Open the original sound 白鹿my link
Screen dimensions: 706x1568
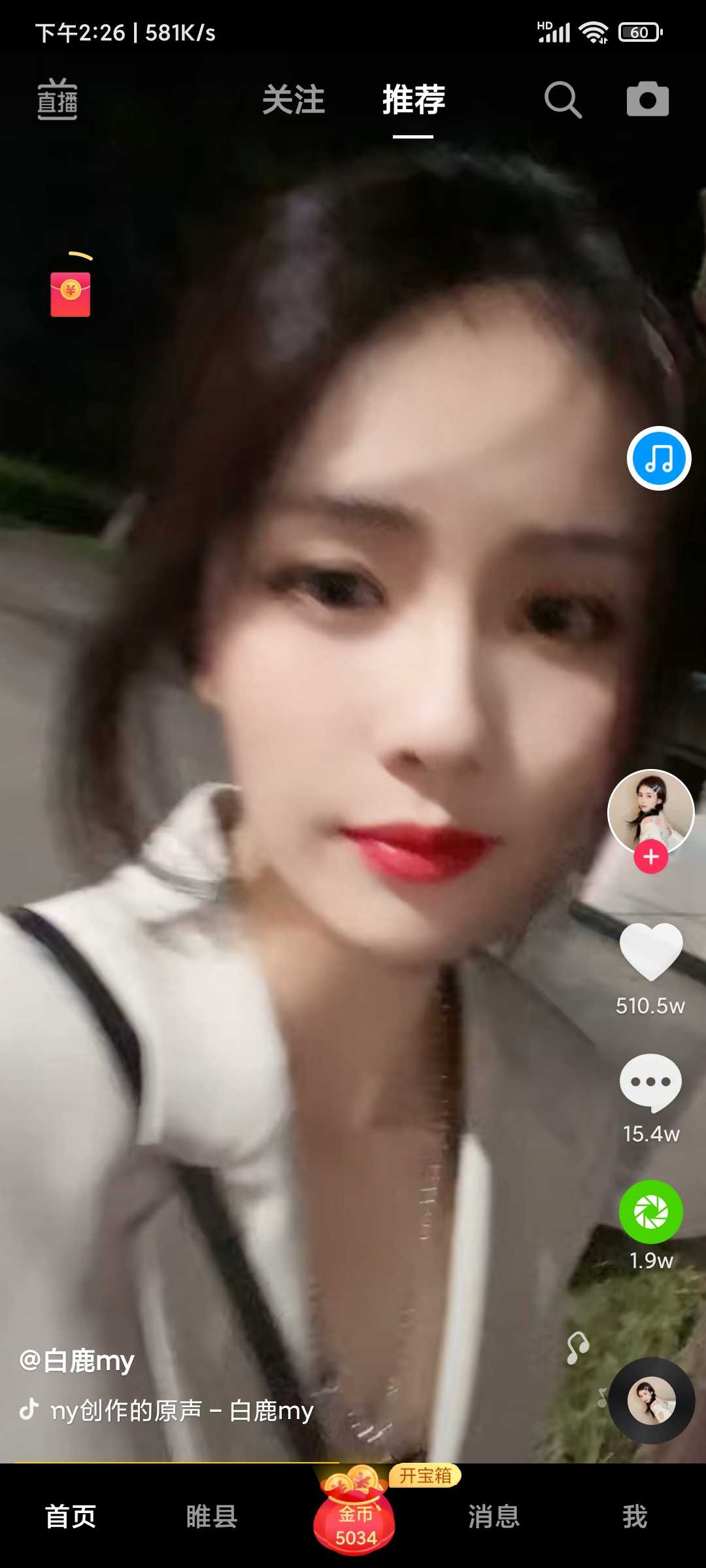182,1411
